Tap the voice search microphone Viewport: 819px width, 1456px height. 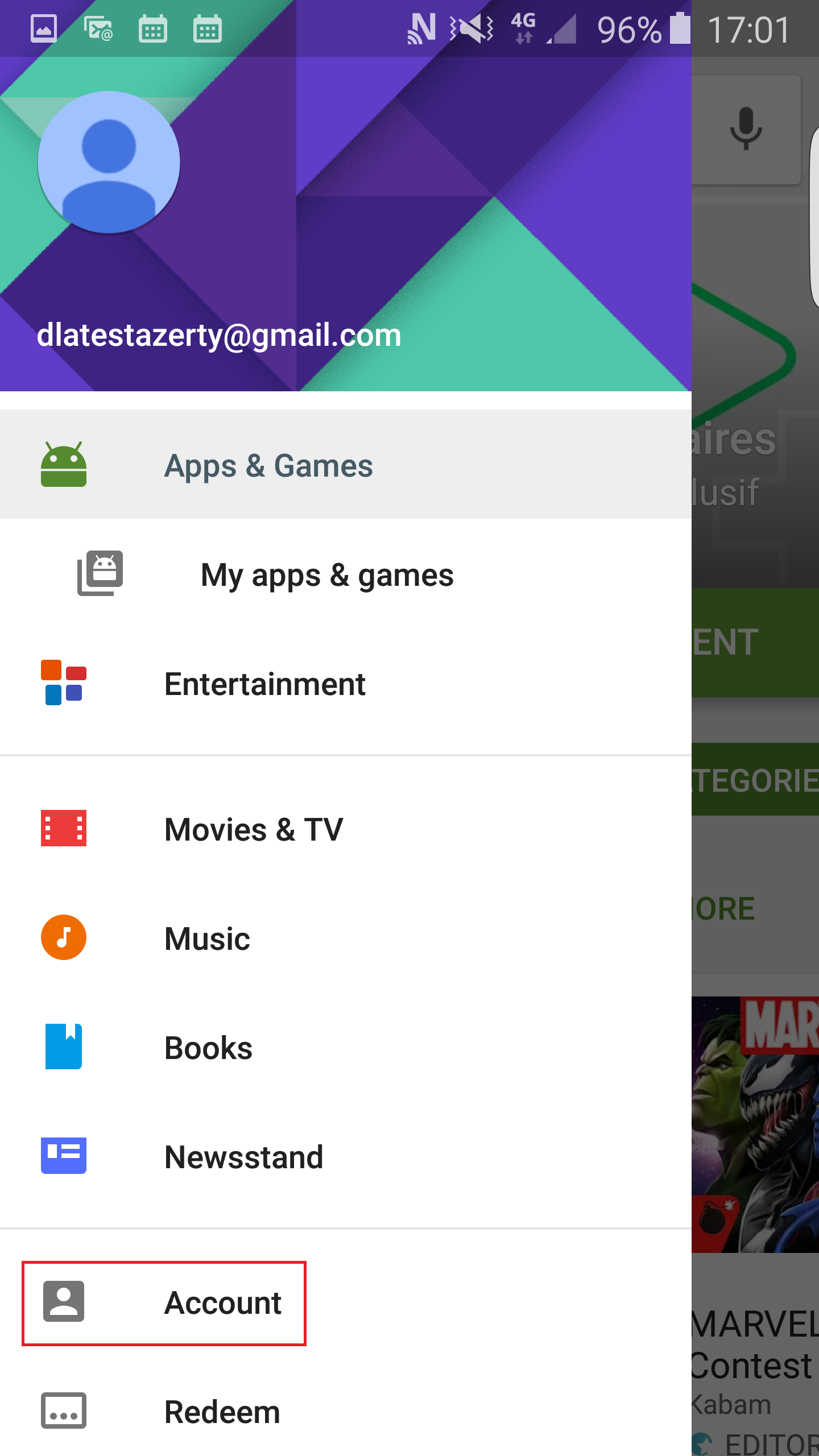tap(746, 129)
